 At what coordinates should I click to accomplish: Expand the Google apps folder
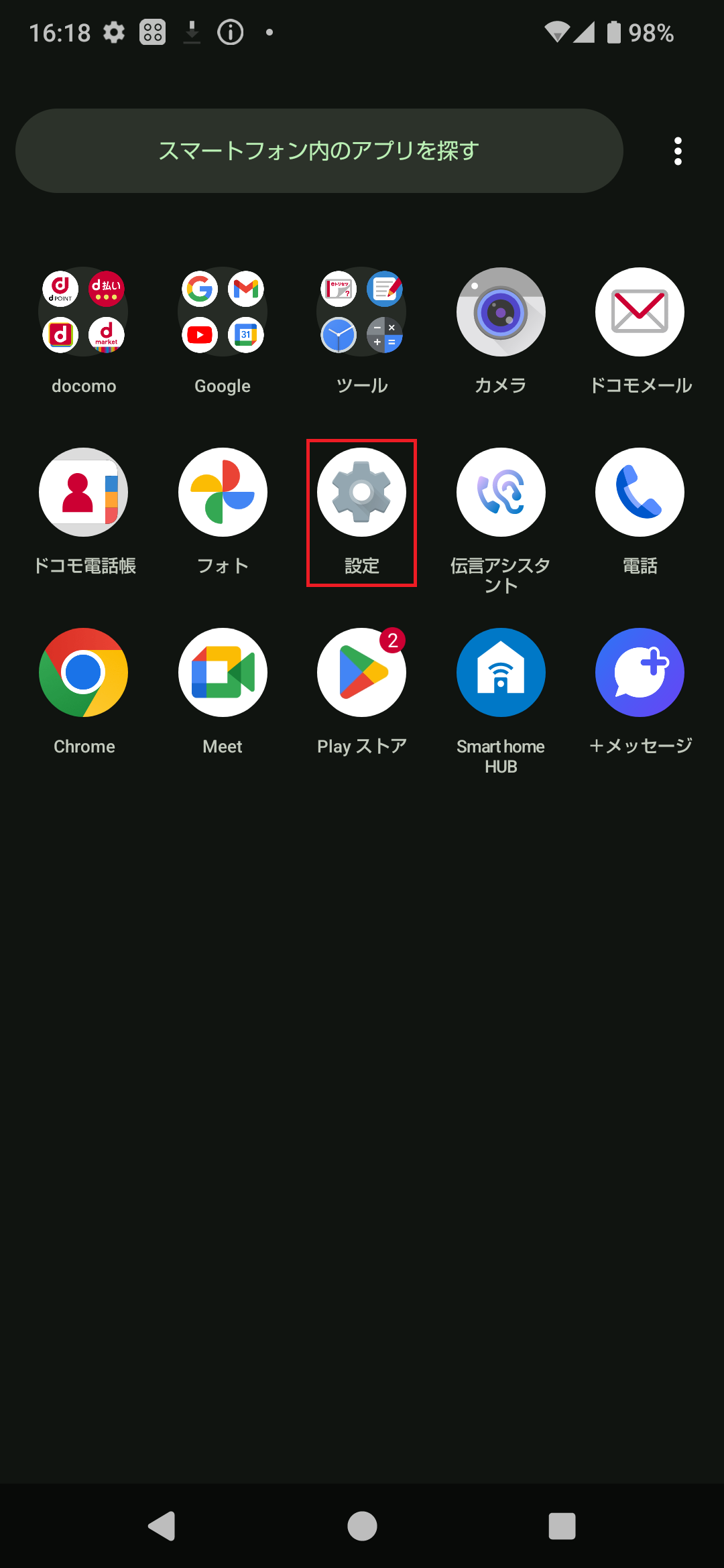tap(222, 312)
